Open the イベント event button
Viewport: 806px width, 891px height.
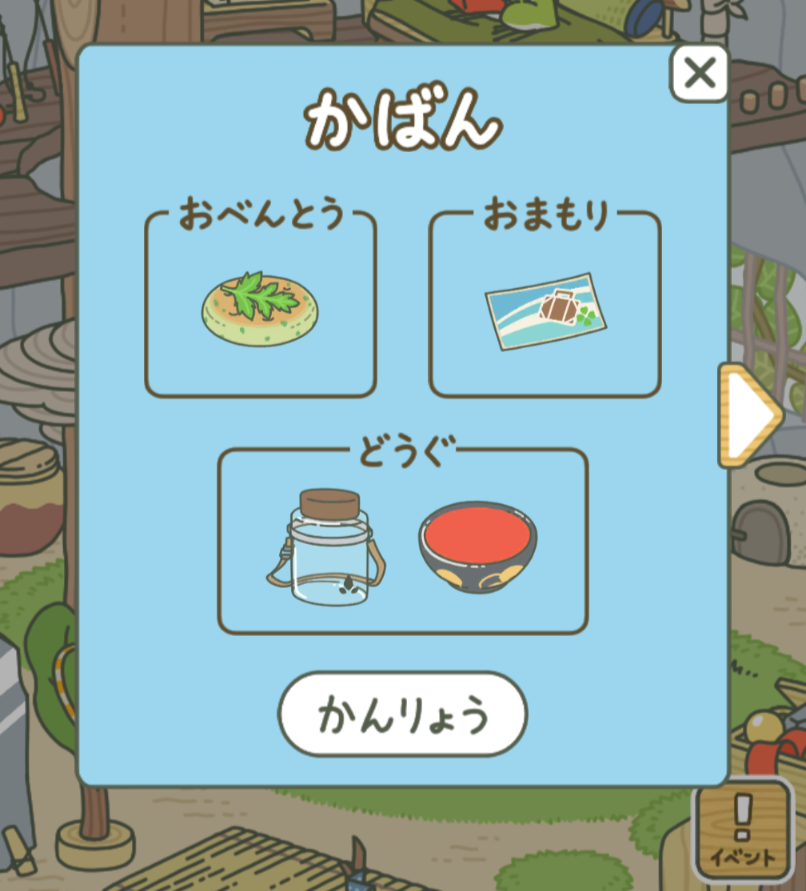click(742, 831)
